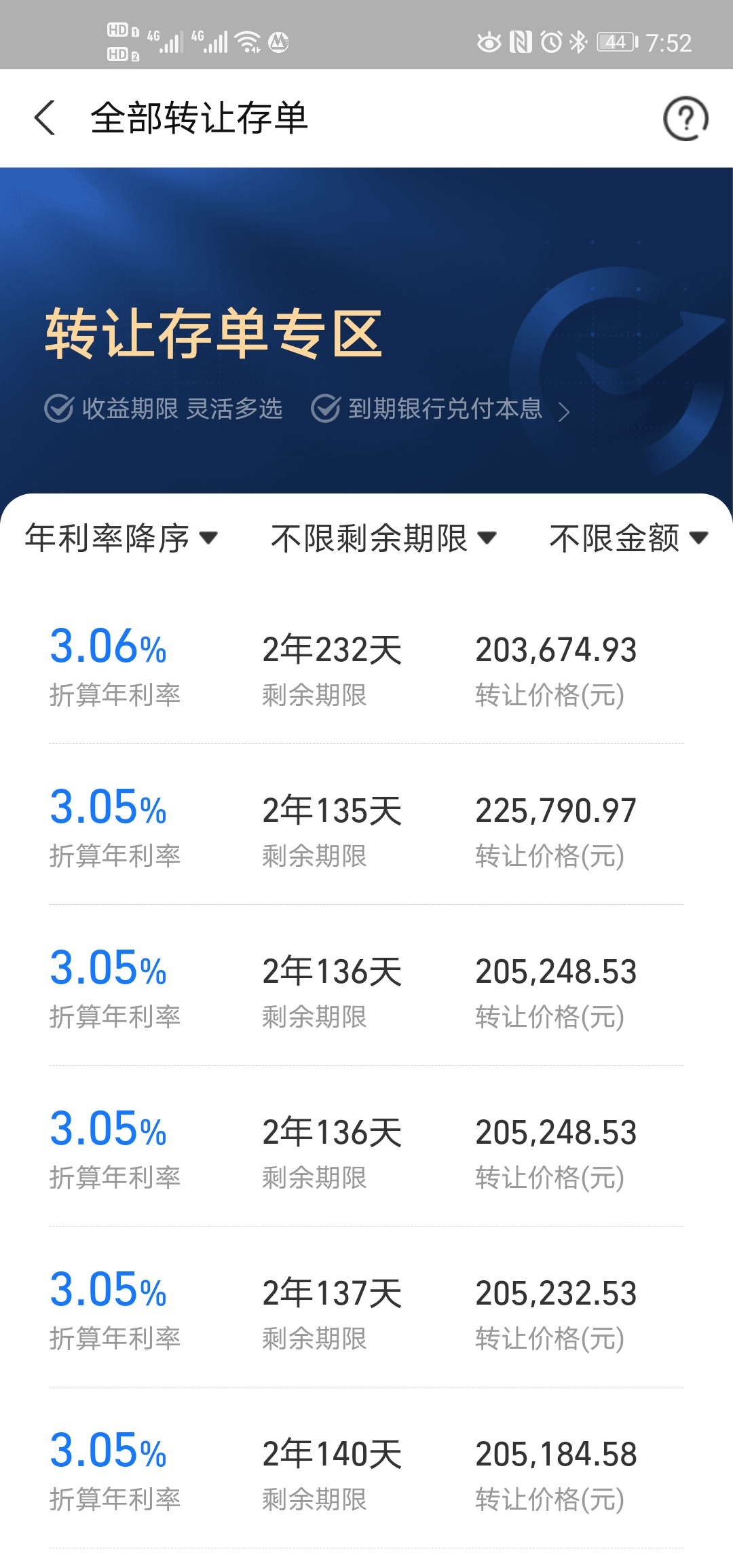Open the deposit priced 225,790.97 元
This screenshot has height=1568, width=733.
point(366,827)
